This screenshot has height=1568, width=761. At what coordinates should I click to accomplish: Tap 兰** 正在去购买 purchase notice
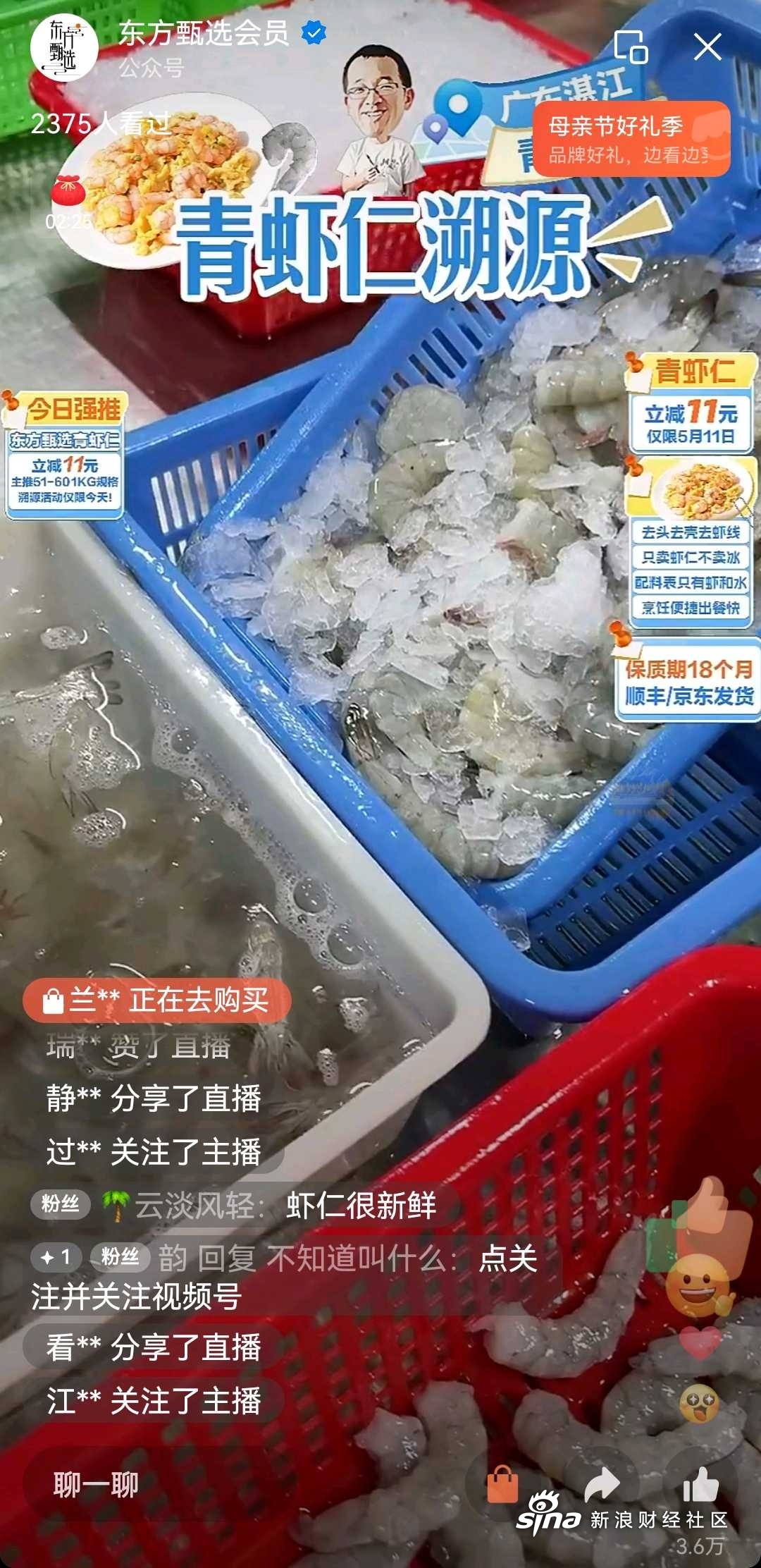coord(156,1000)
